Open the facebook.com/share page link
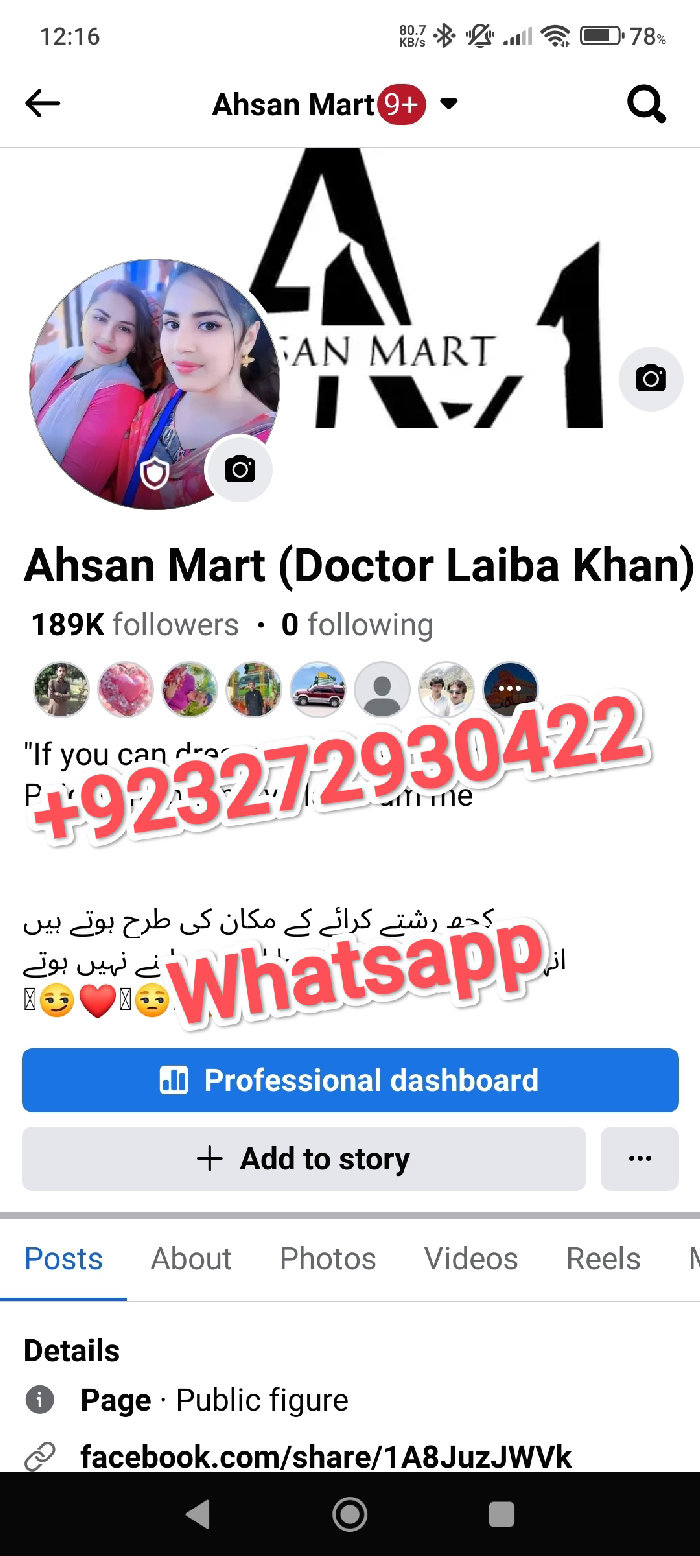The image size is (700, 1556). tap(326, 1456)
